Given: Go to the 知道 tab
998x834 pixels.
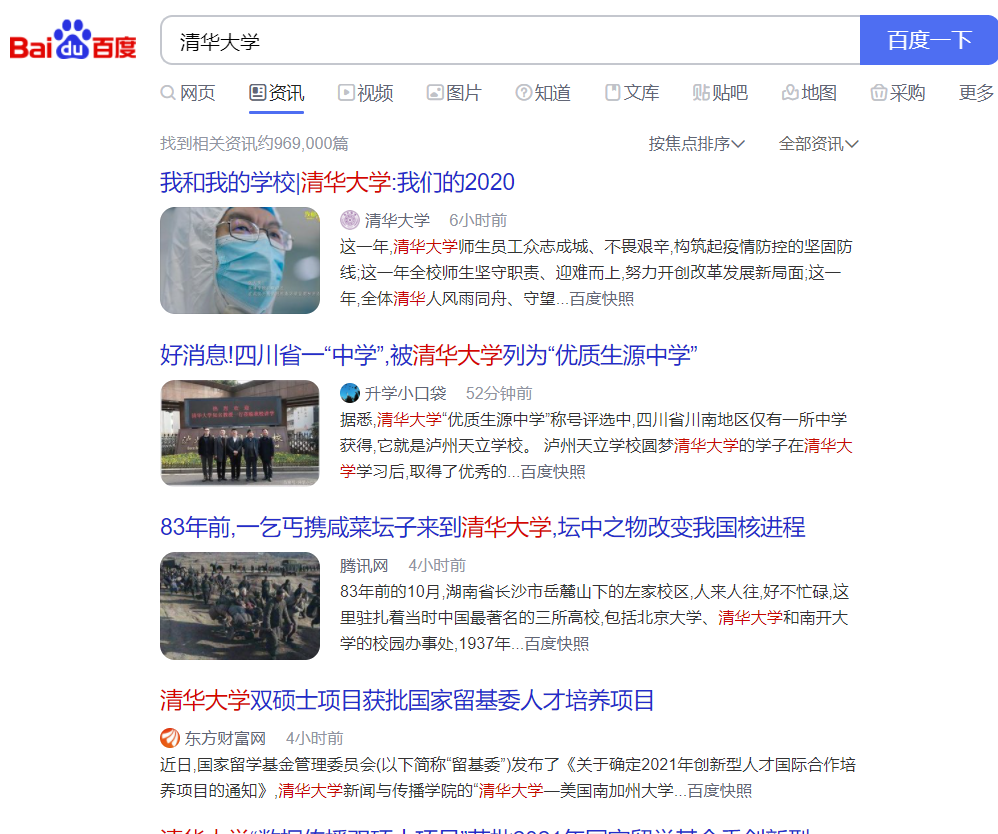Looking at the screenshot, I should 543,93.
